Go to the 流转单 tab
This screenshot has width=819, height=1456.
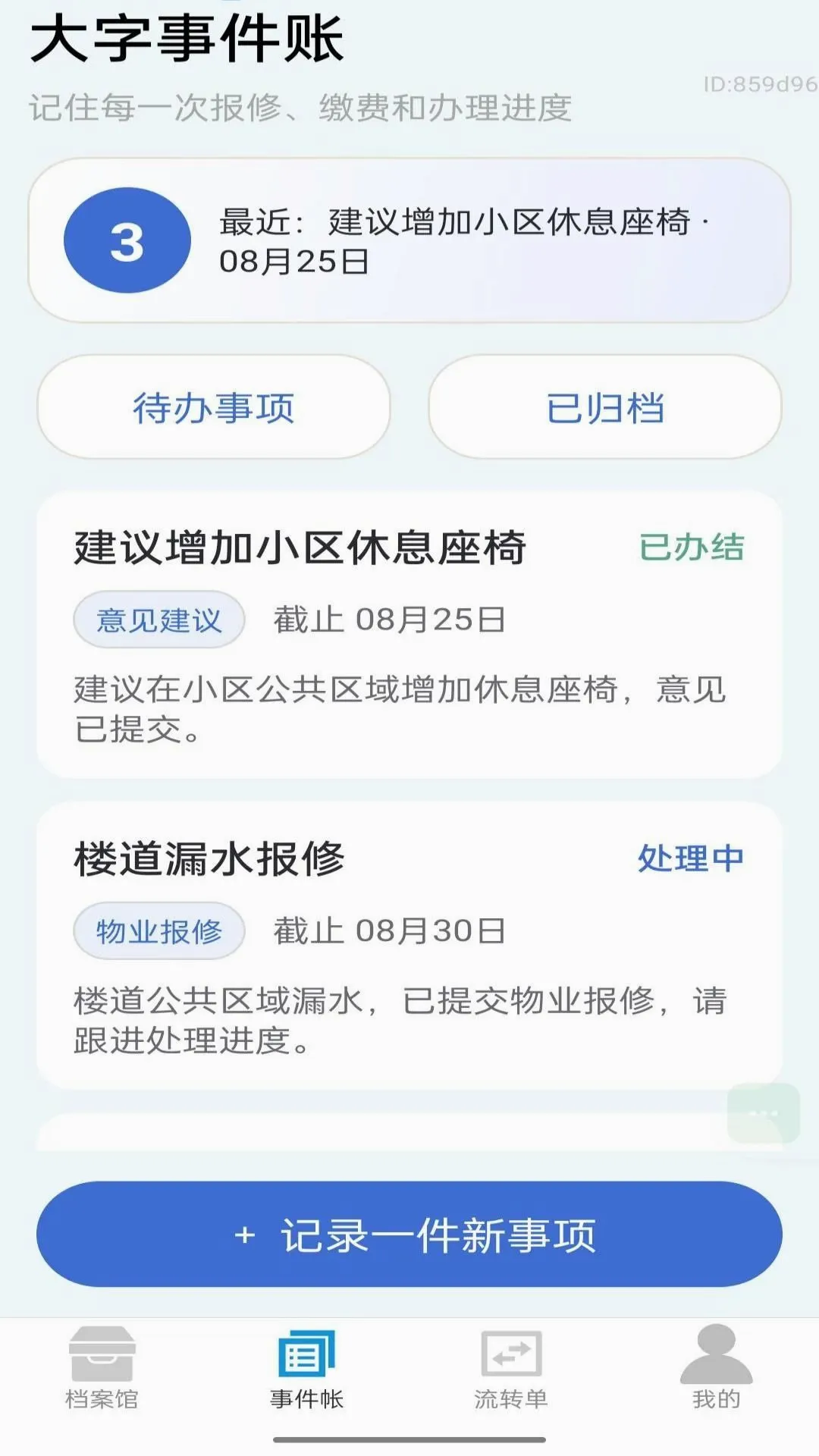(x=511, y=1367)
